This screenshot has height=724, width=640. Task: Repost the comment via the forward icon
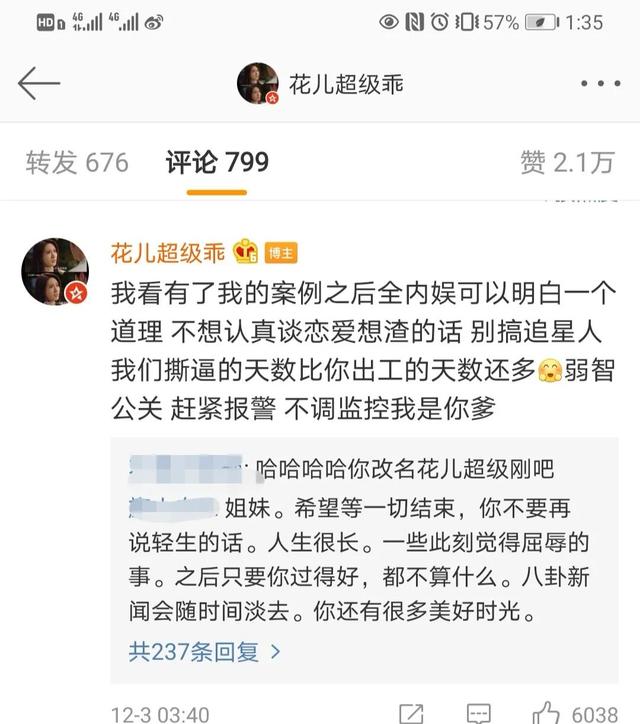click(410, 713)
